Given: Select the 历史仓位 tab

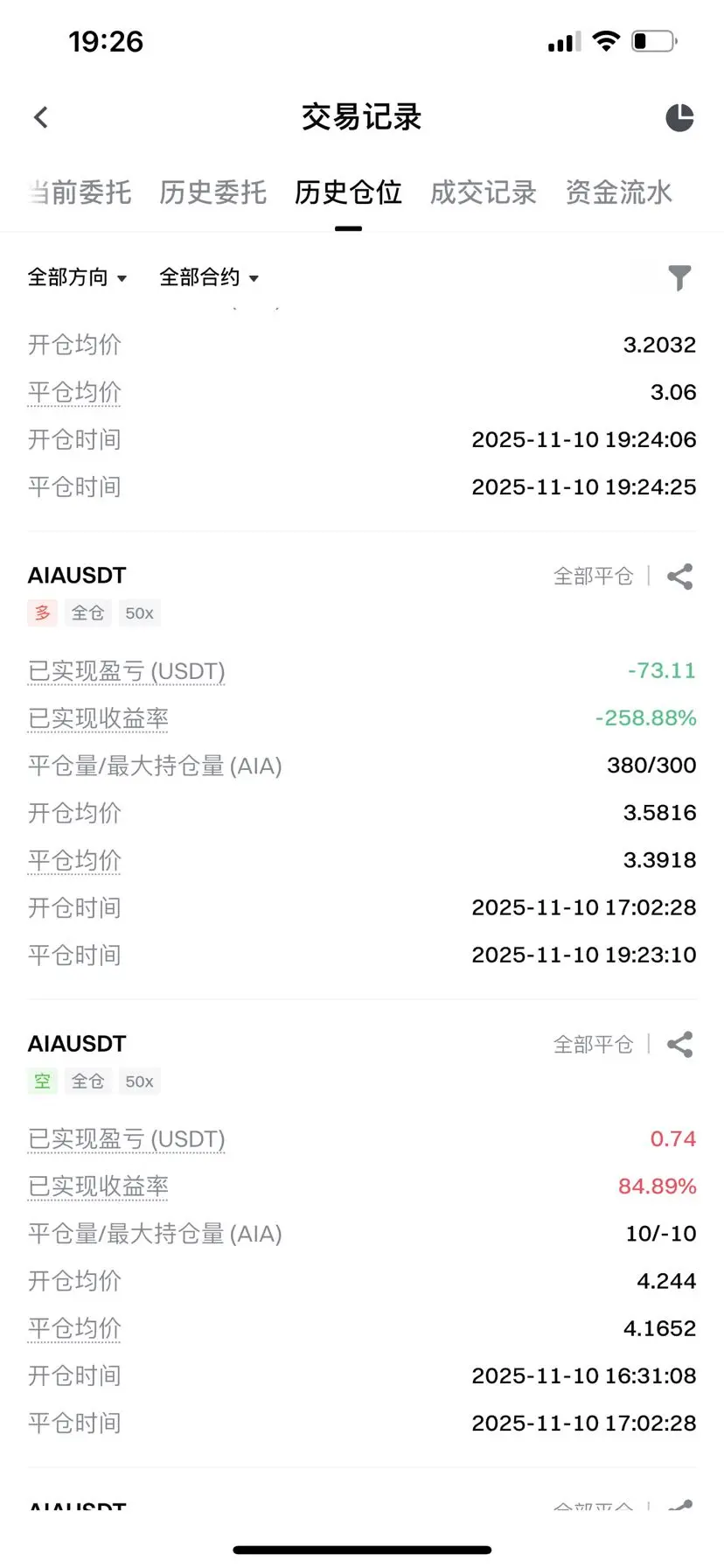Looking at the screenshot, I should coord(348,192).
